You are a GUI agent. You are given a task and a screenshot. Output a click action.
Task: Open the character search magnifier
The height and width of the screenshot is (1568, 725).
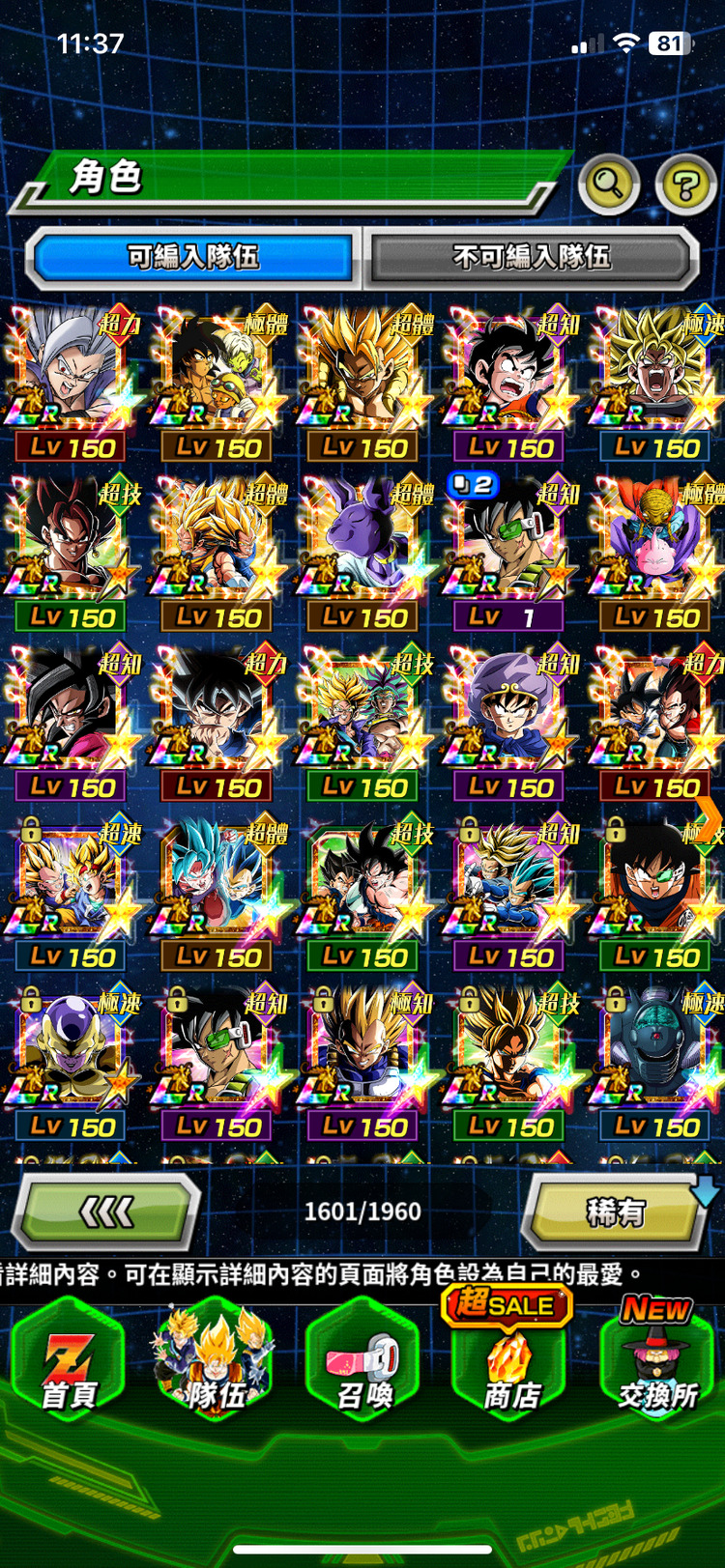click(x=608, y=184)
